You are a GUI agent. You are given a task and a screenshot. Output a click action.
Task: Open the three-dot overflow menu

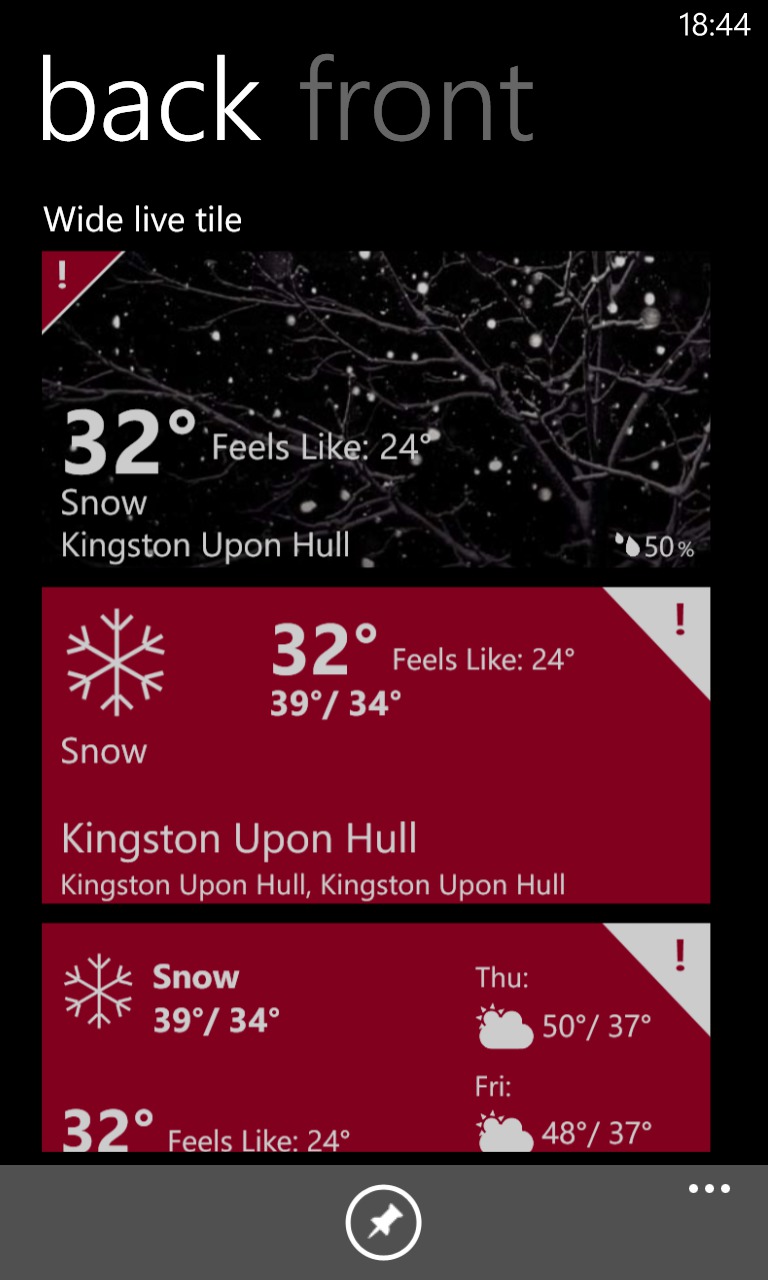pyautogui.click(x=709, y=1189)
